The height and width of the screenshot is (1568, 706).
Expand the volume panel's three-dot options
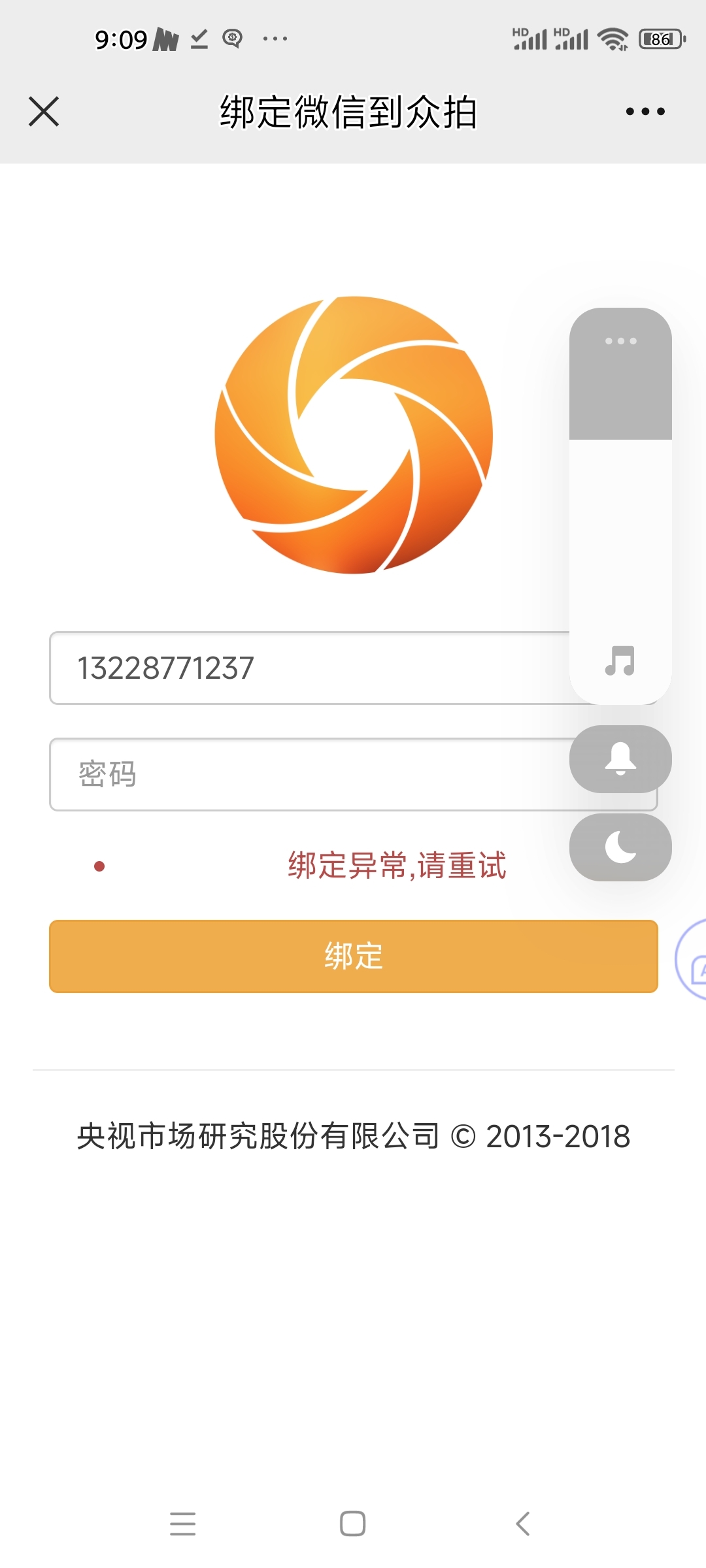[620, 341]
